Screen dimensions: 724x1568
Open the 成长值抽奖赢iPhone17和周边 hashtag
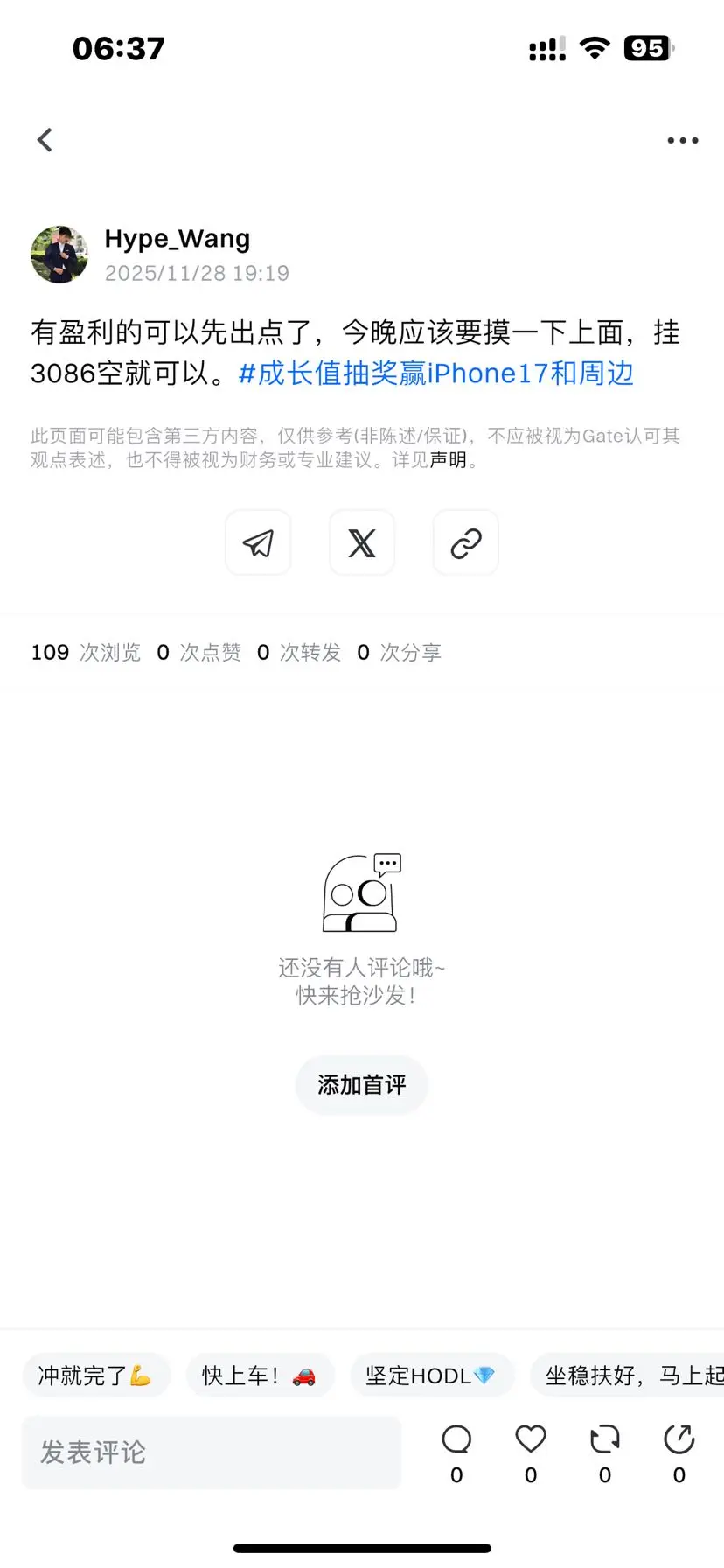[437, 373]
